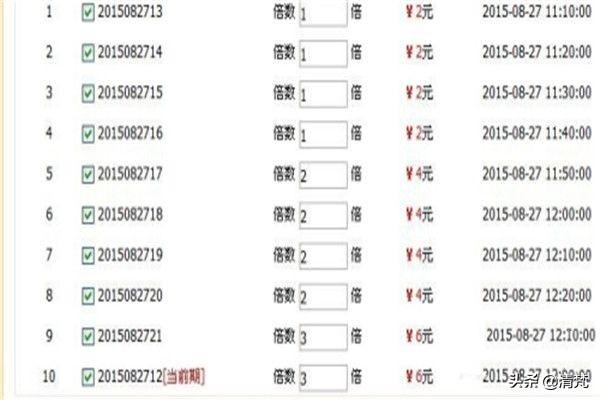
Task: Edit the multiplier field for issue 2015082713
Action: tap(321, 14)
